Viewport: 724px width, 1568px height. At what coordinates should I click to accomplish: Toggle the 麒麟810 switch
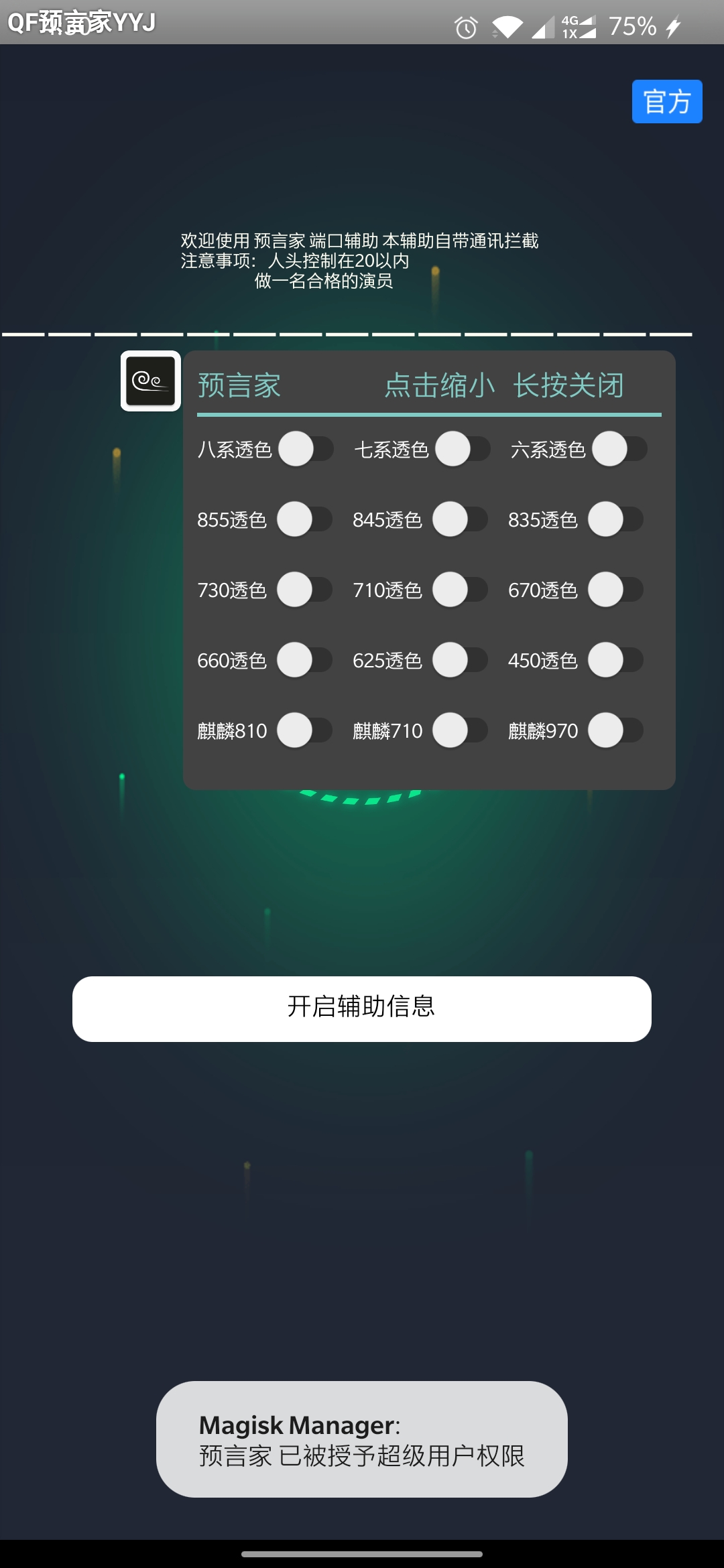click(x=304, y=730)
